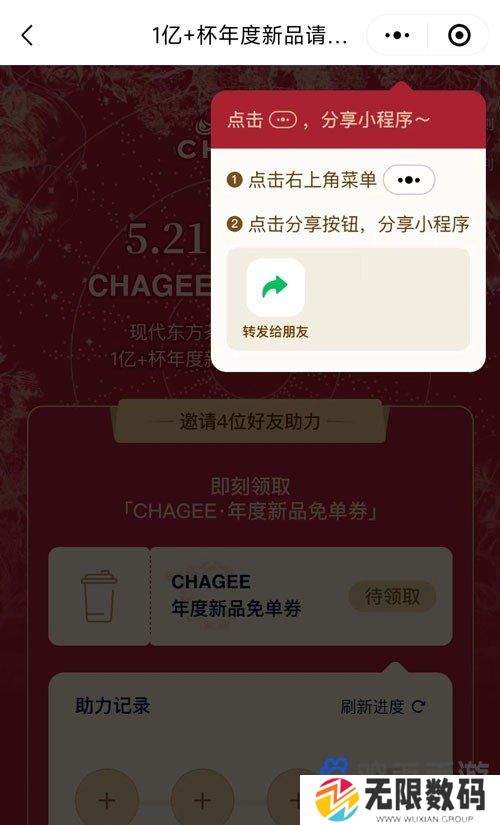Close the mini program via the circle icon
The image size is (500, 825).
click(459, 35)
